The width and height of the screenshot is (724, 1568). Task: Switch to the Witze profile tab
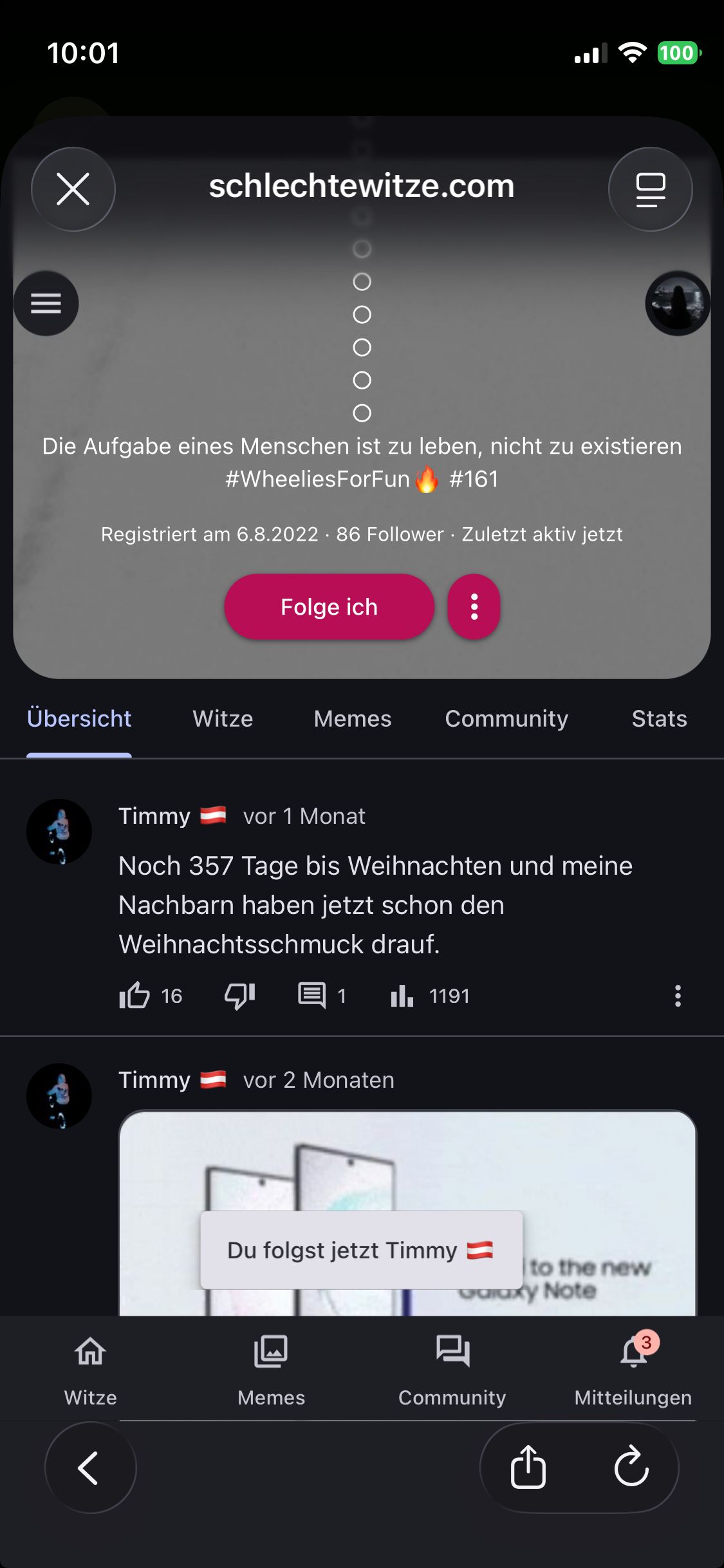(x=223, y=718)
